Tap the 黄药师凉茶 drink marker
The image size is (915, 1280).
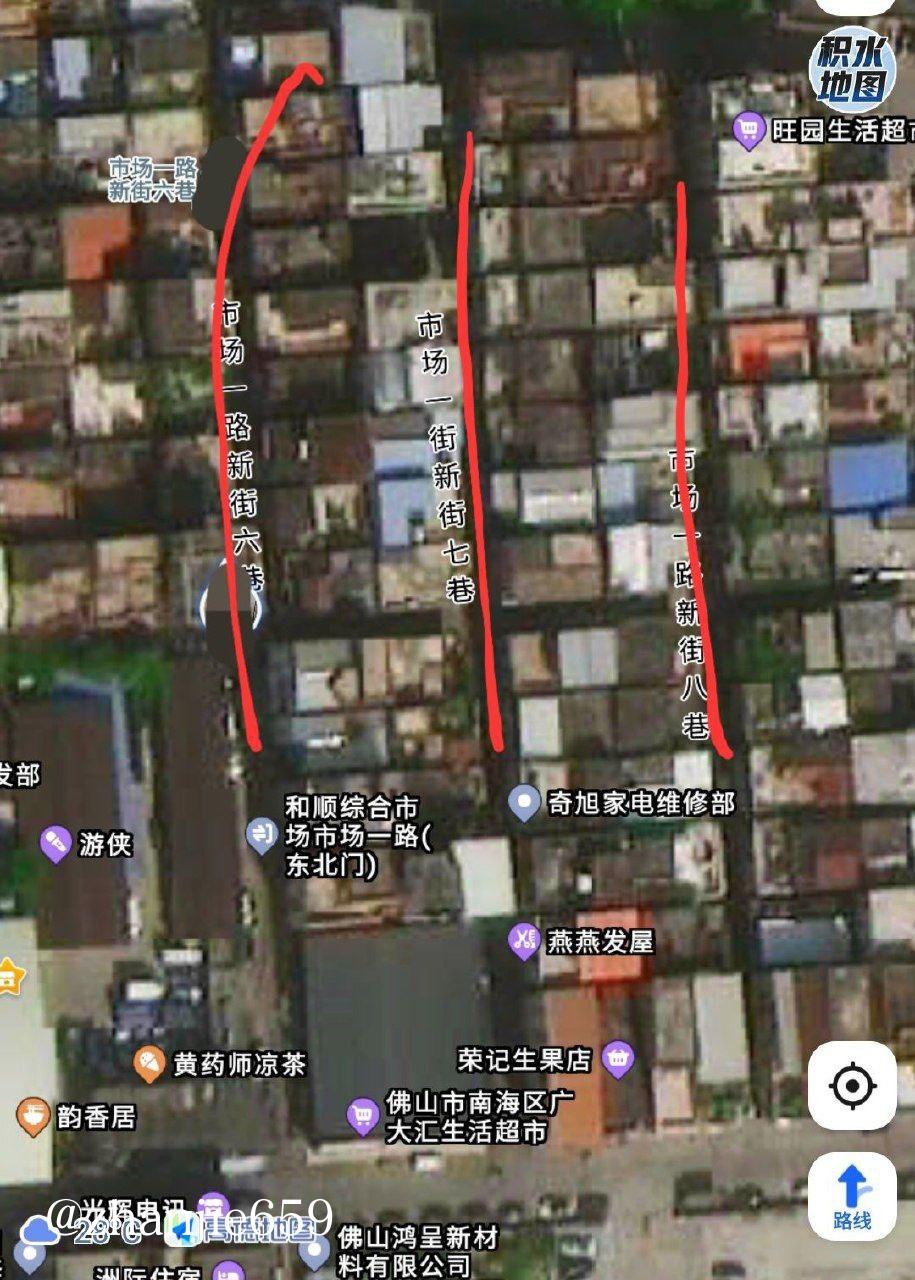pos(151,1060)
